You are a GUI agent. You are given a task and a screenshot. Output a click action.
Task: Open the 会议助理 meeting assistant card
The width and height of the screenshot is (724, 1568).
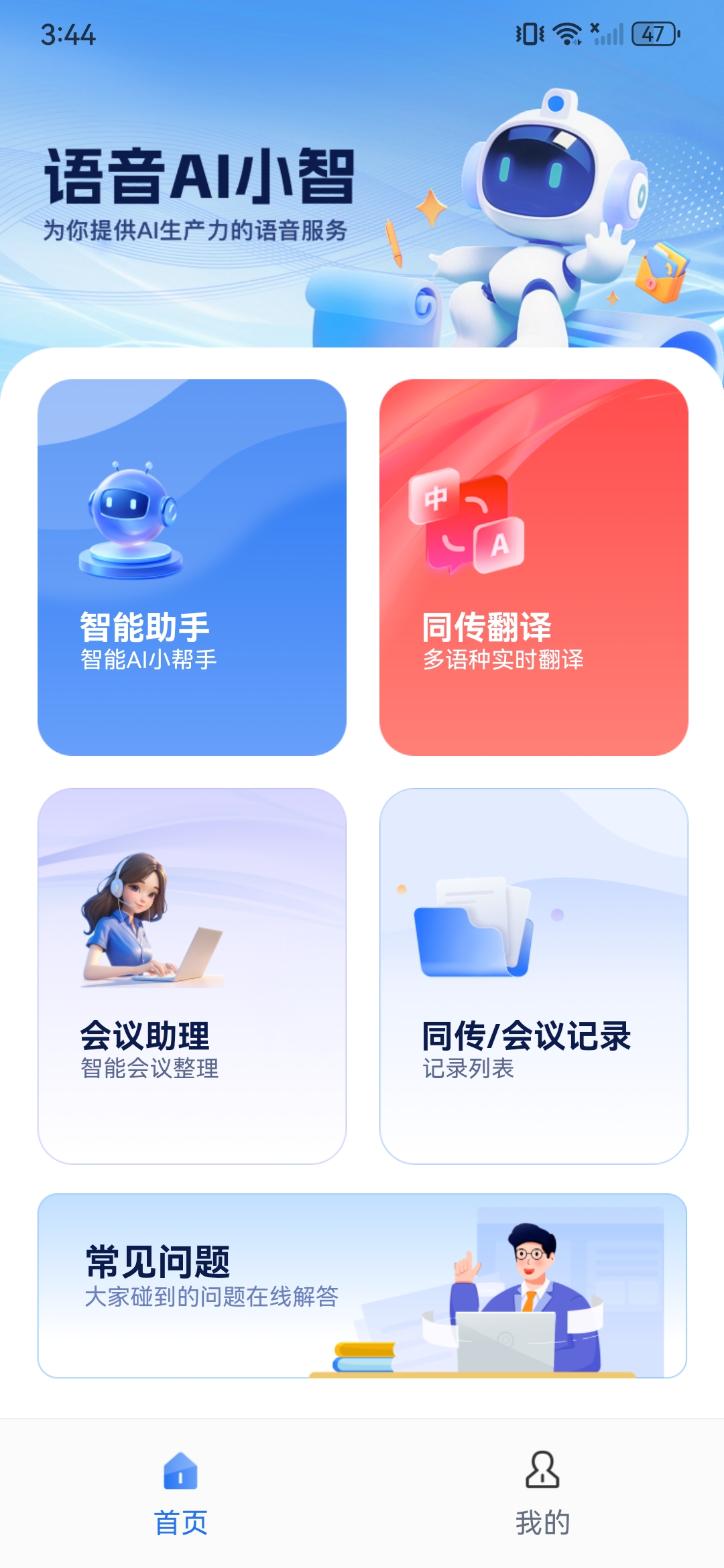coord(192,976)
